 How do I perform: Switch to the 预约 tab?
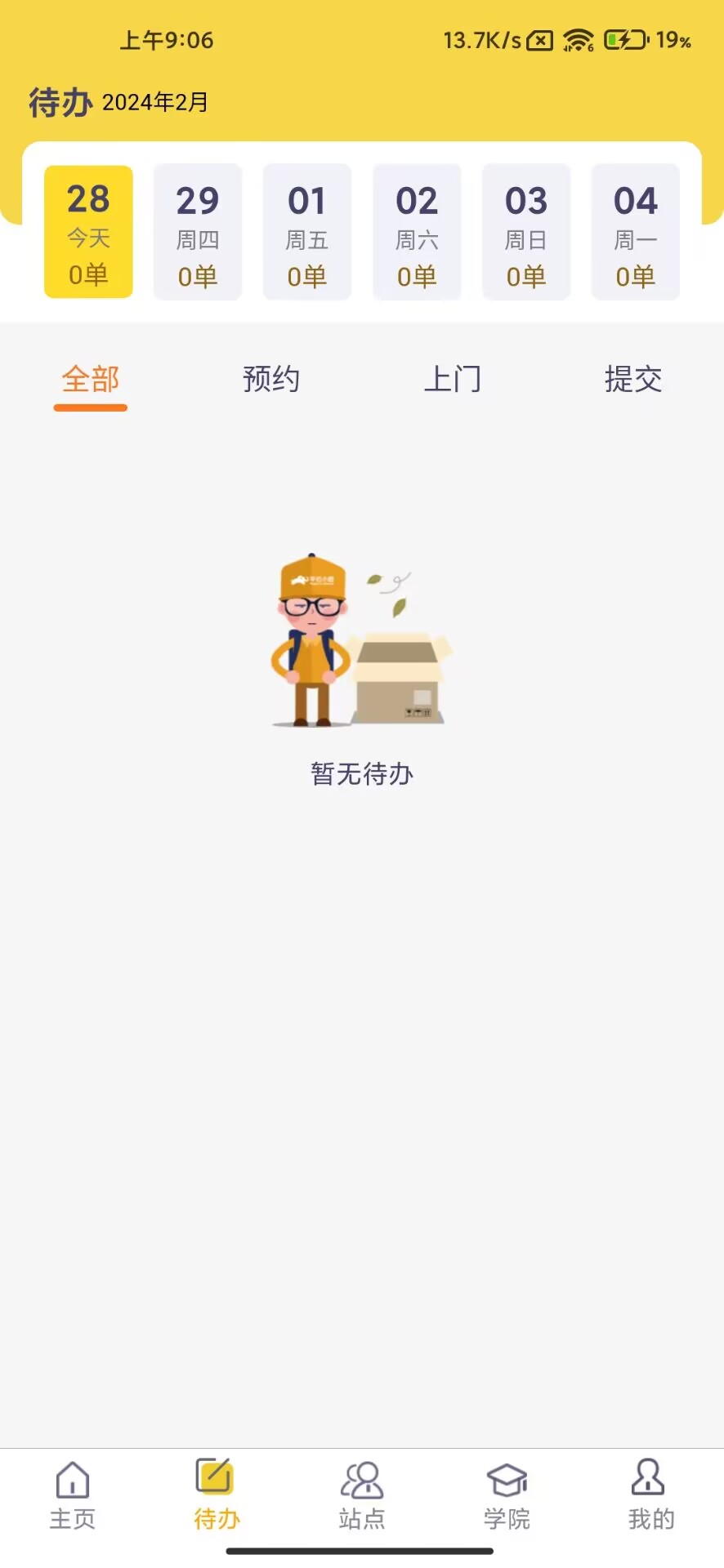click(272, 379)
